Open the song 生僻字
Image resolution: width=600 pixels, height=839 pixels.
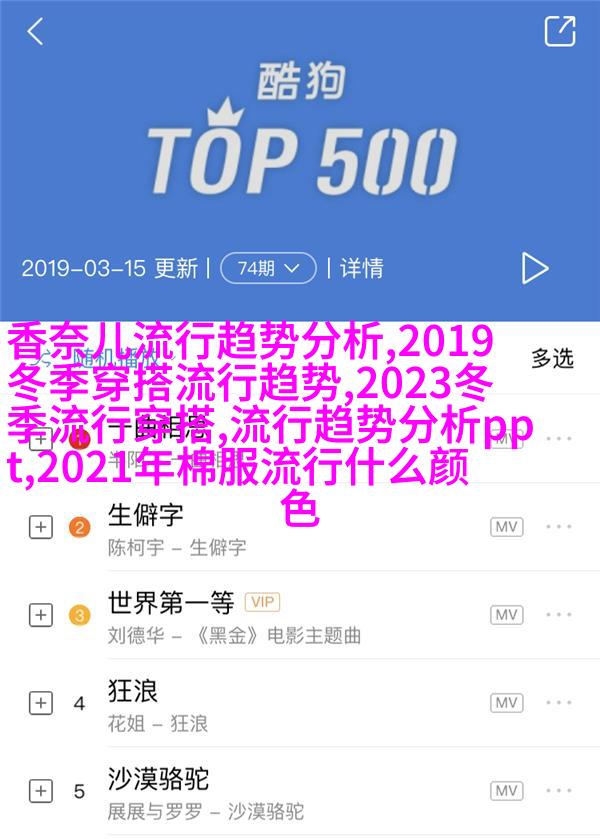click(145, 516)
